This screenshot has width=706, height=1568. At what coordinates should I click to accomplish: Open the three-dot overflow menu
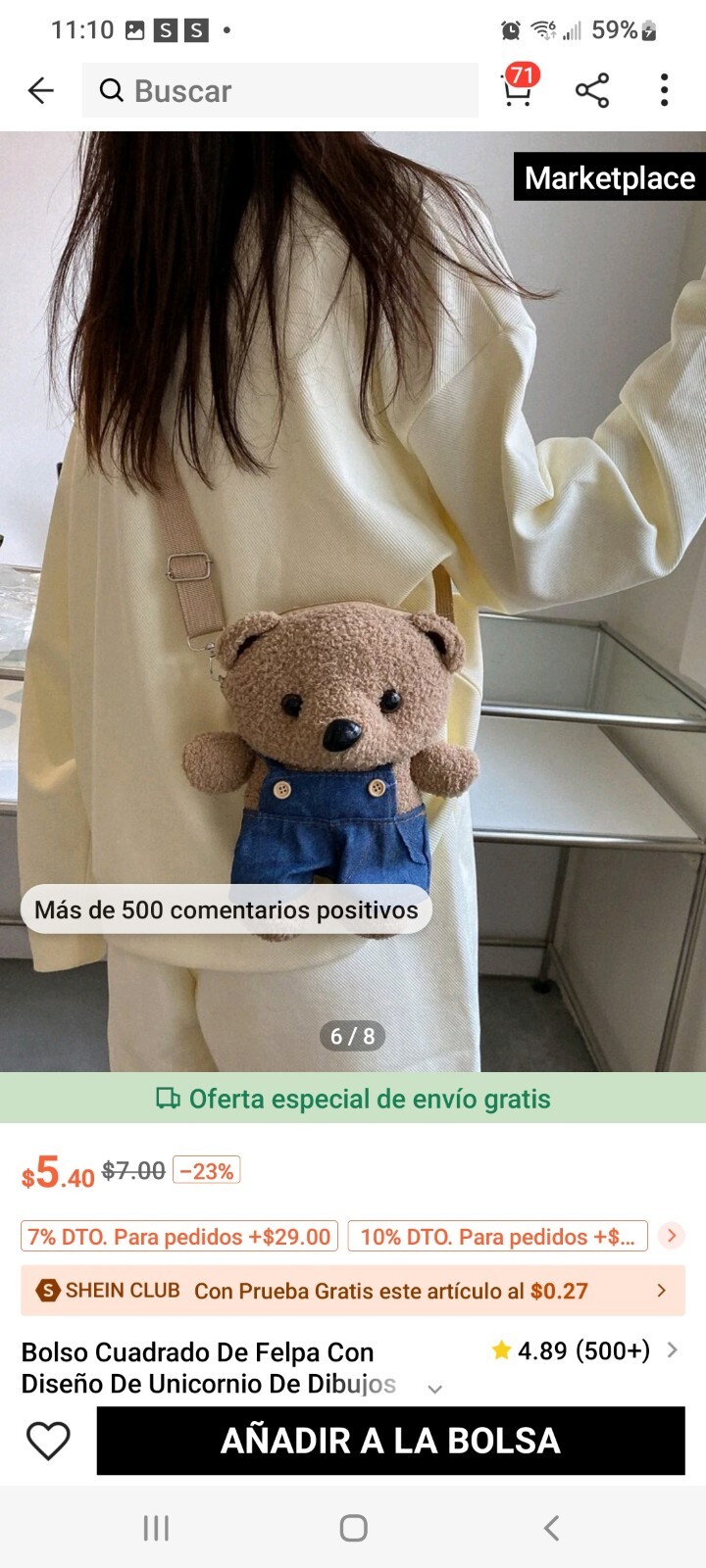(x=664, y=90)
